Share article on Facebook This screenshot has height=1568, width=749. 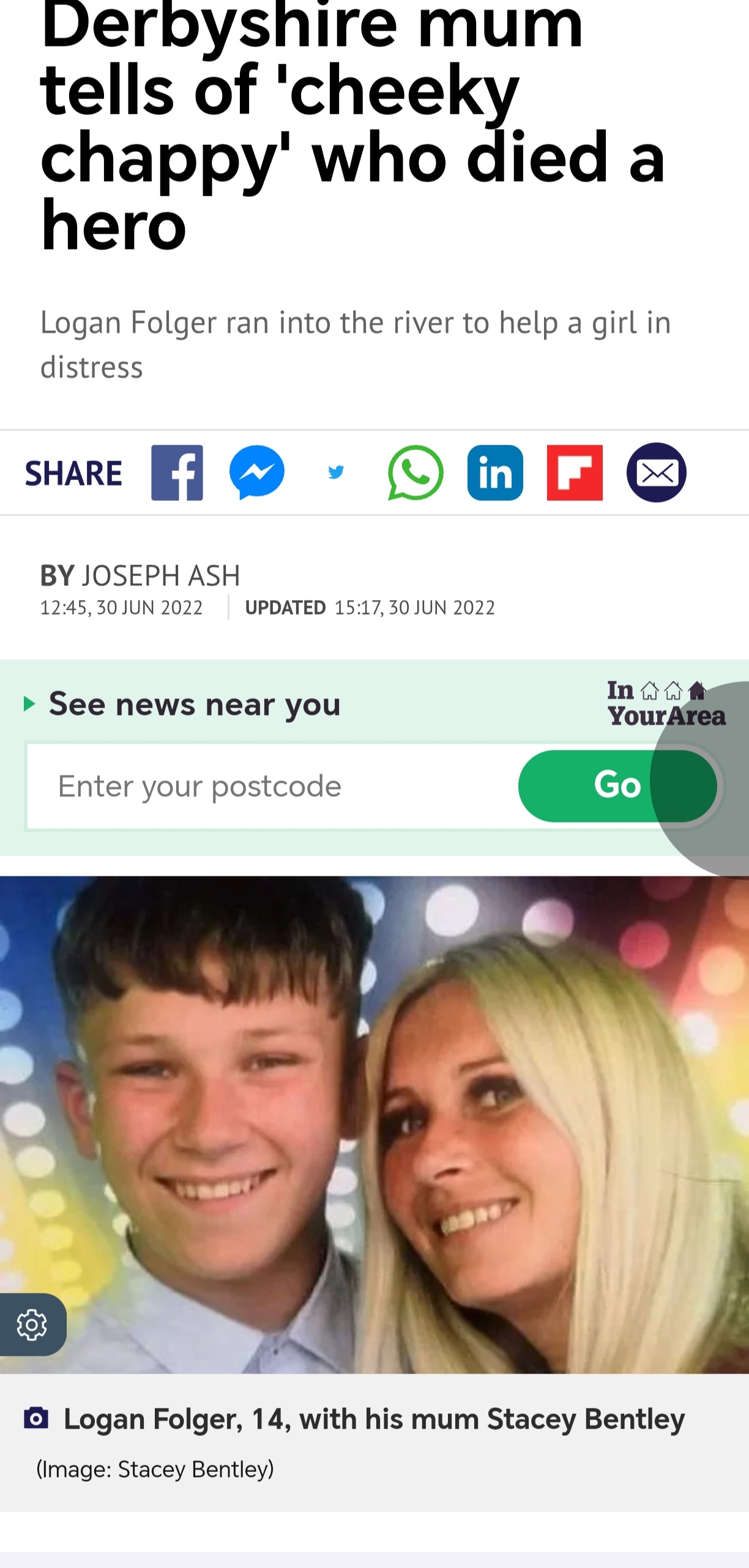click(x=177, y=472)
